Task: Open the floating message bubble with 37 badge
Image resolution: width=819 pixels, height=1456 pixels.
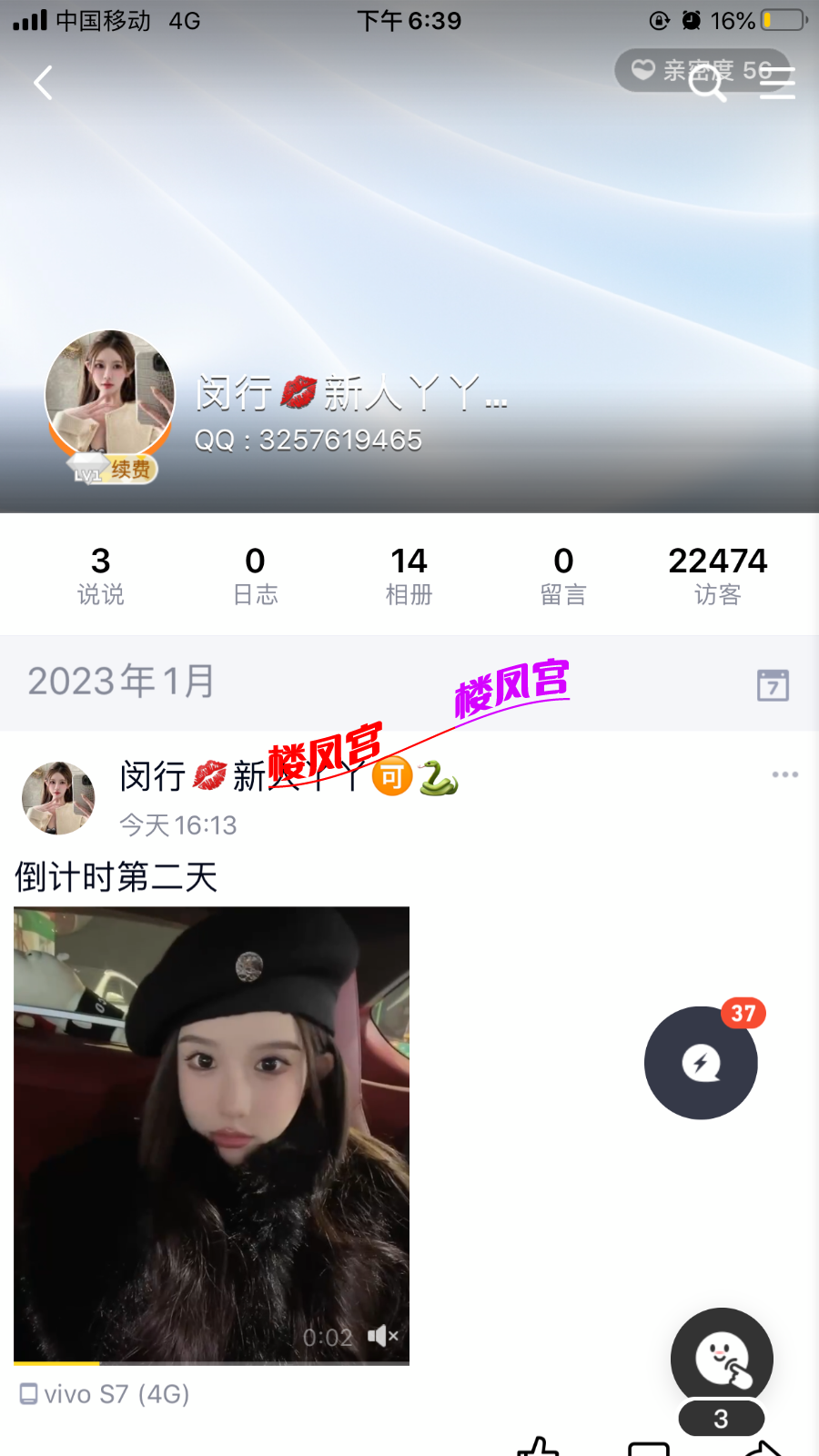Action: coord(701,1063)
